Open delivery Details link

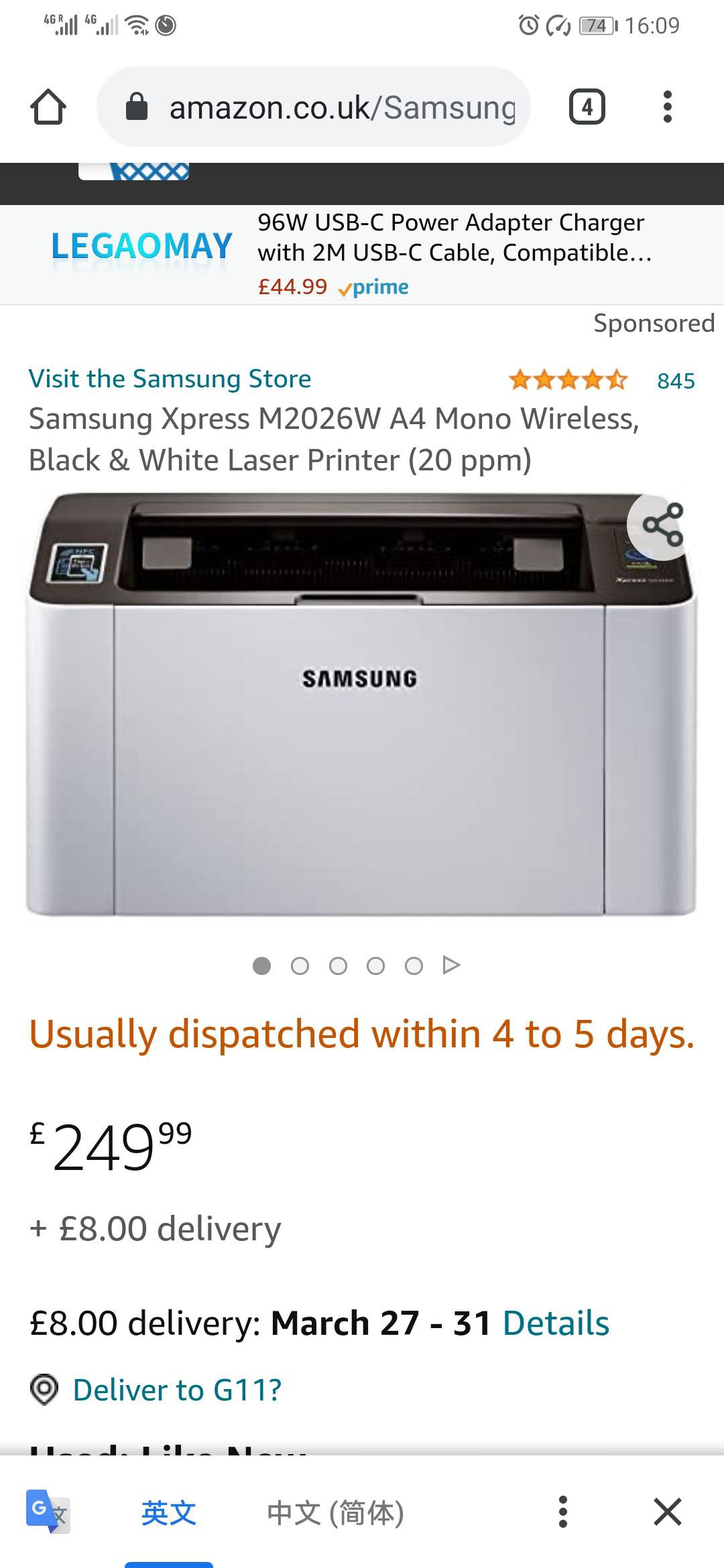click(x=556, y=1323)
